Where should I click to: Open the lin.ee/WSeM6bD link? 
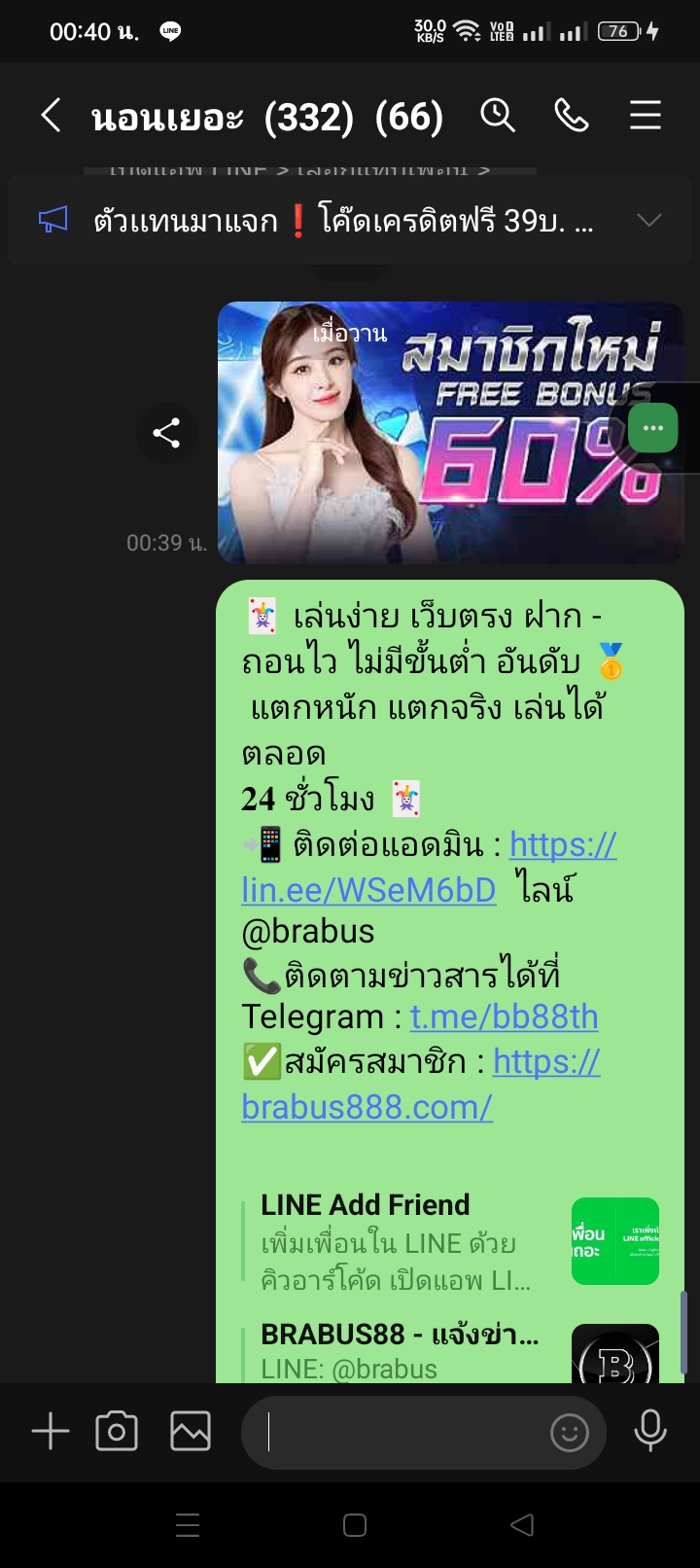pyautogui.click(x=369, y=889)
